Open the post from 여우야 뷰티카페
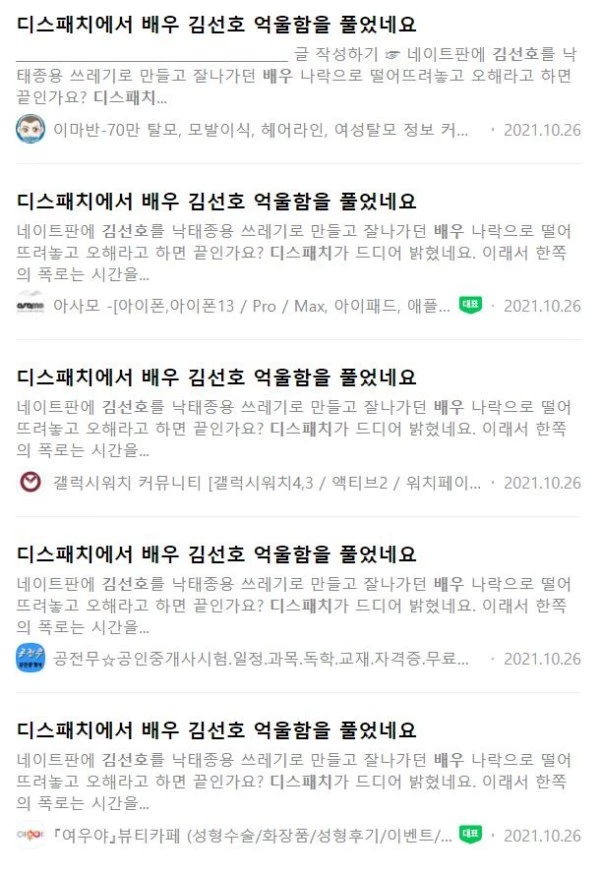This screenshot has height=871, width=600. coord(216,730)
